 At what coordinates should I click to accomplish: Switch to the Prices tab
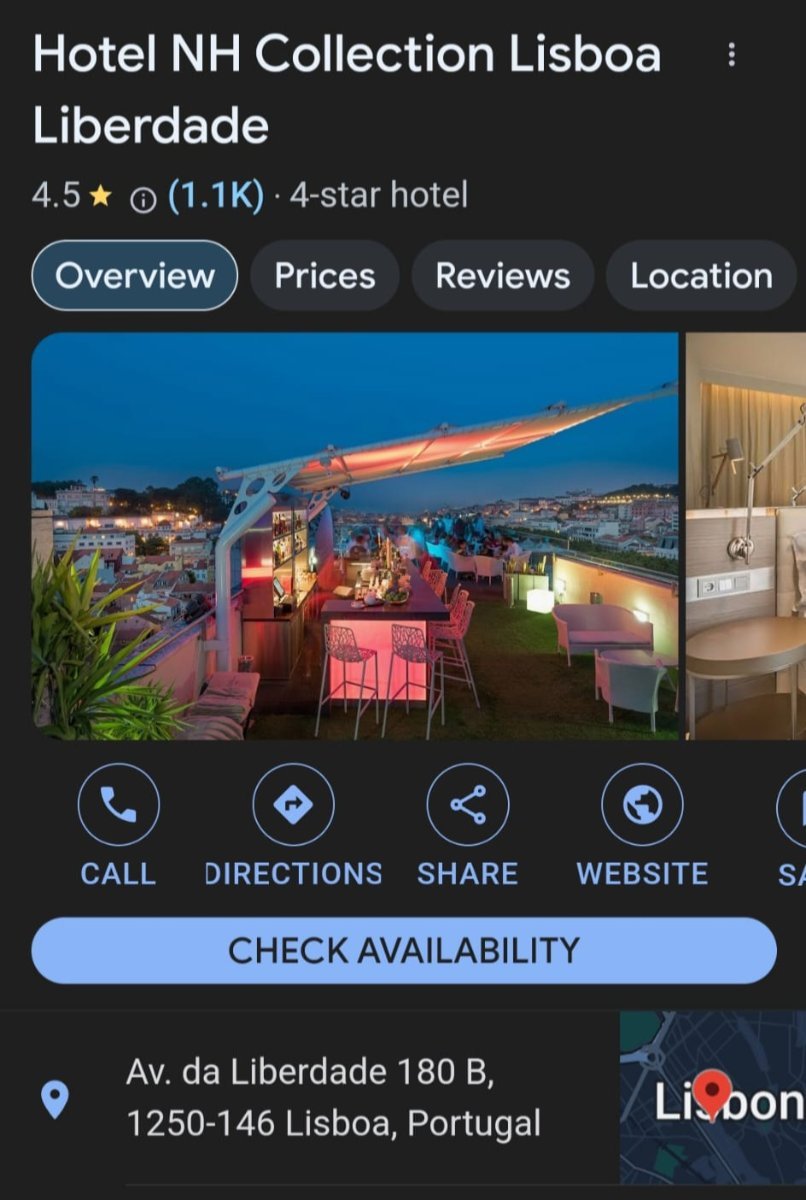point(325,276)
